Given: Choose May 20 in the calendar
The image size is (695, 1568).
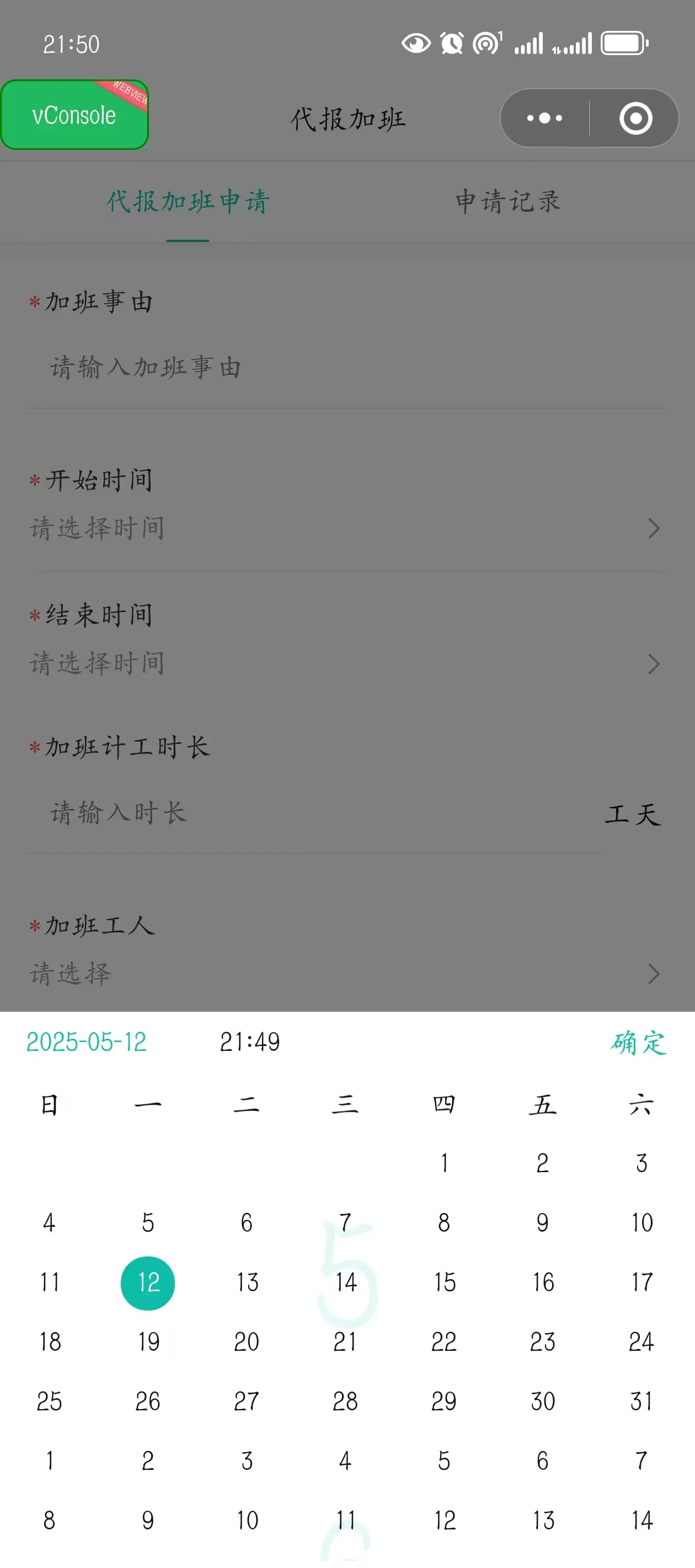Looking at the screenshot, I should [x=247, y=1342].
